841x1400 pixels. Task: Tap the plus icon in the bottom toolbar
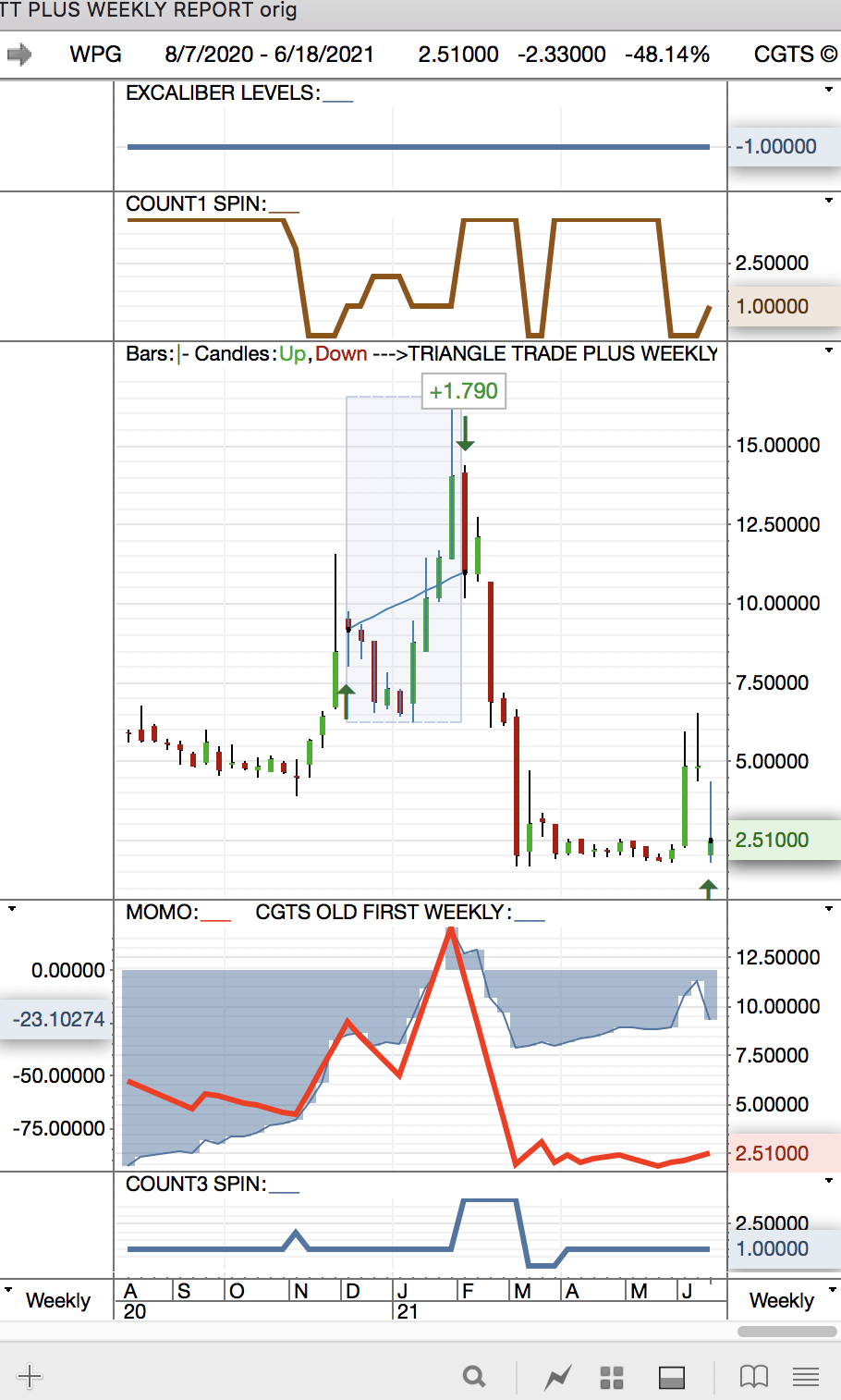pos(30,1376)
